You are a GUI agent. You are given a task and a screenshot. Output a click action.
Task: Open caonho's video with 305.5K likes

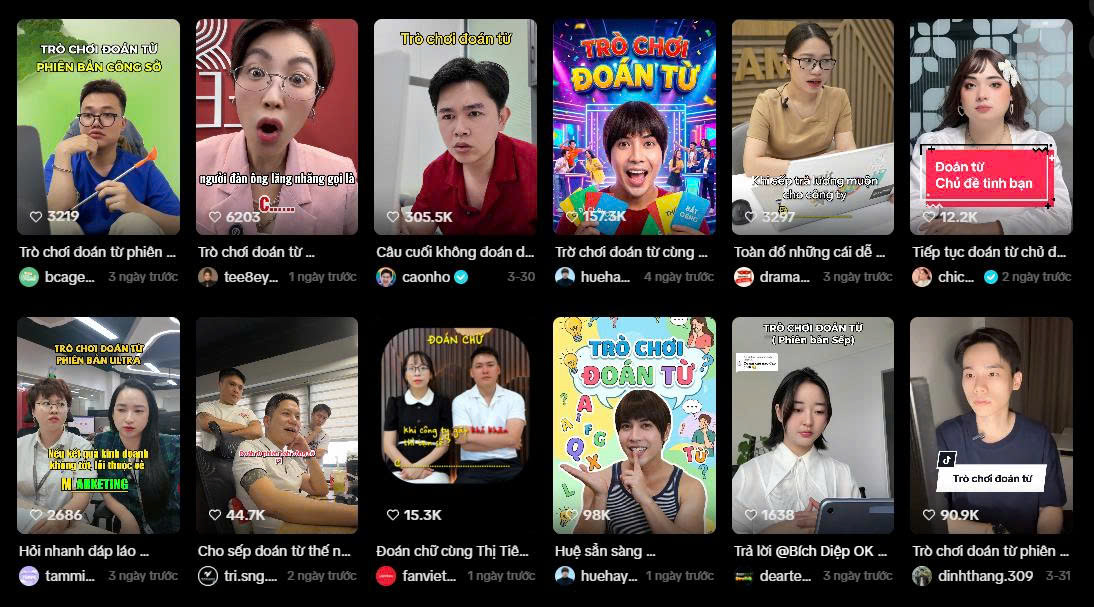click(x=455, y=127)
